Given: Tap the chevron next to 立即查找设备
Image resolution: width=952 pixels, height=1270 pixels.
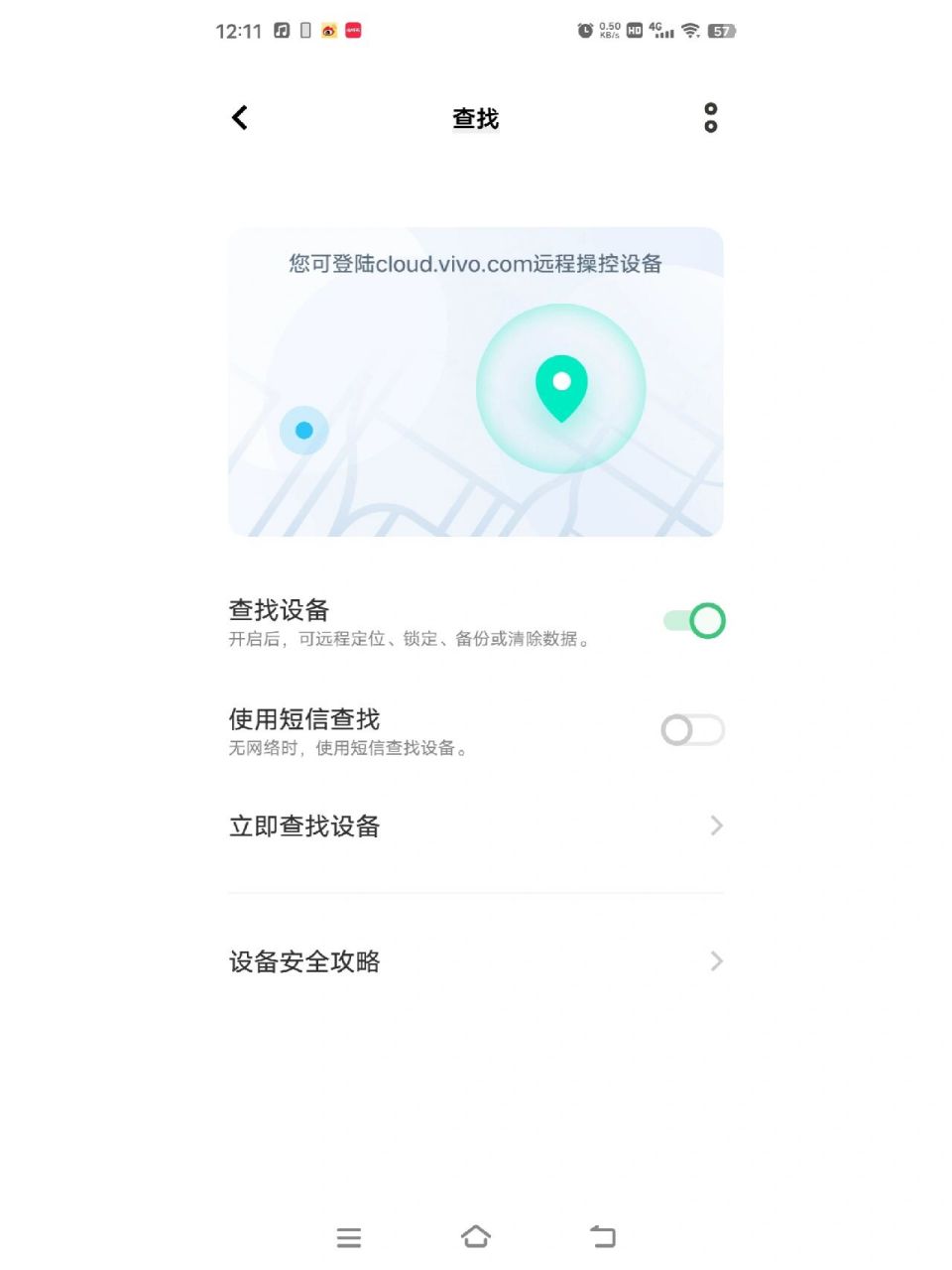Looking at the screenshot, I should tap(716, 825).
